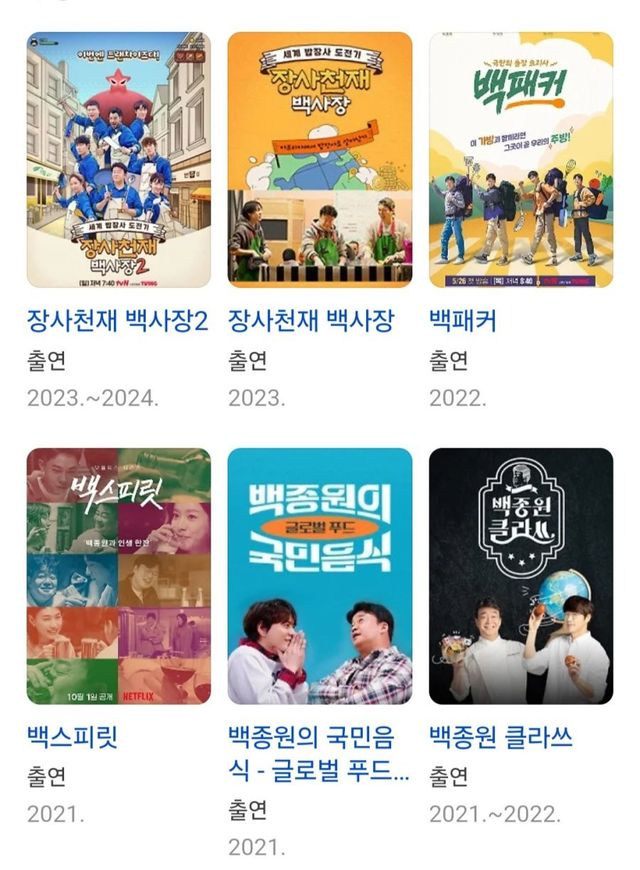The height and width of the screenshot is (870, 640).
Task: Go to the 백종원 클라쓰 title link
Action: (x=501, y=738)
